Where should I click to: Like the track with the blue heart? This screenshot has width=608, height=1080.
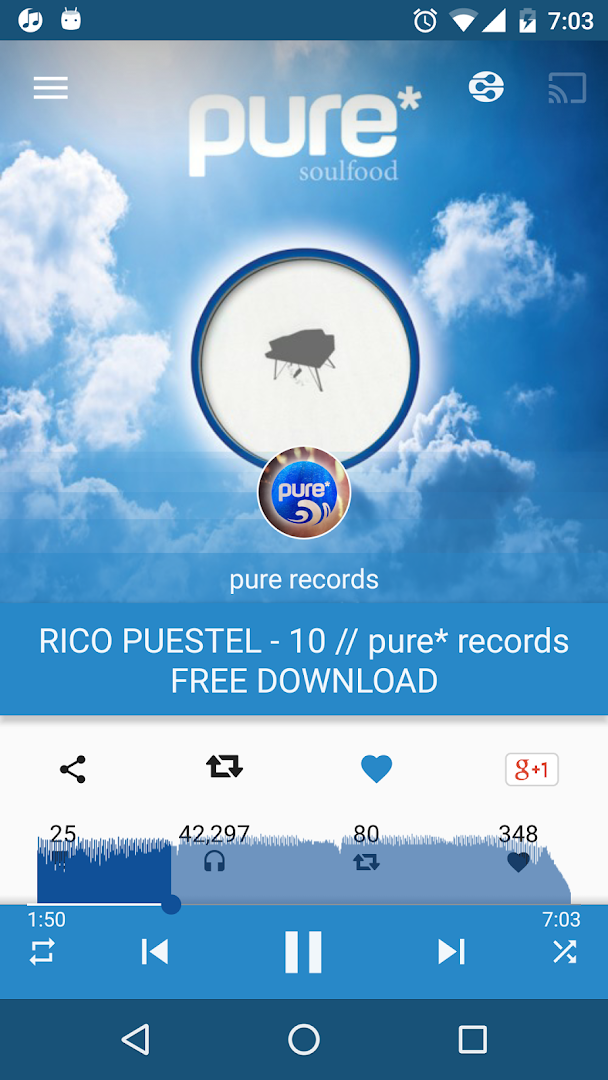tap(376, 768)
